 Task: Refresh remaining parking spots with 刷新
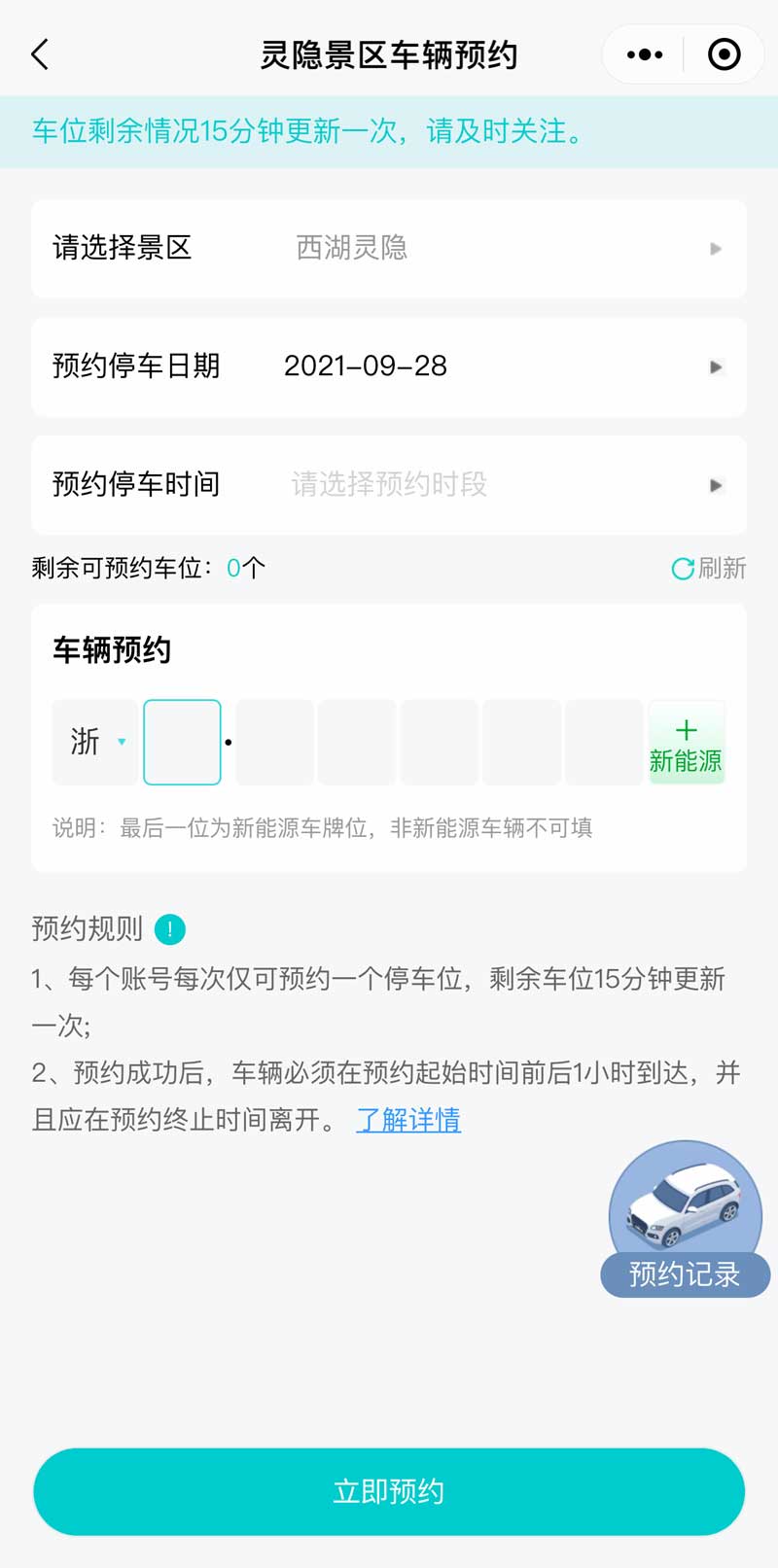point(709,568)
